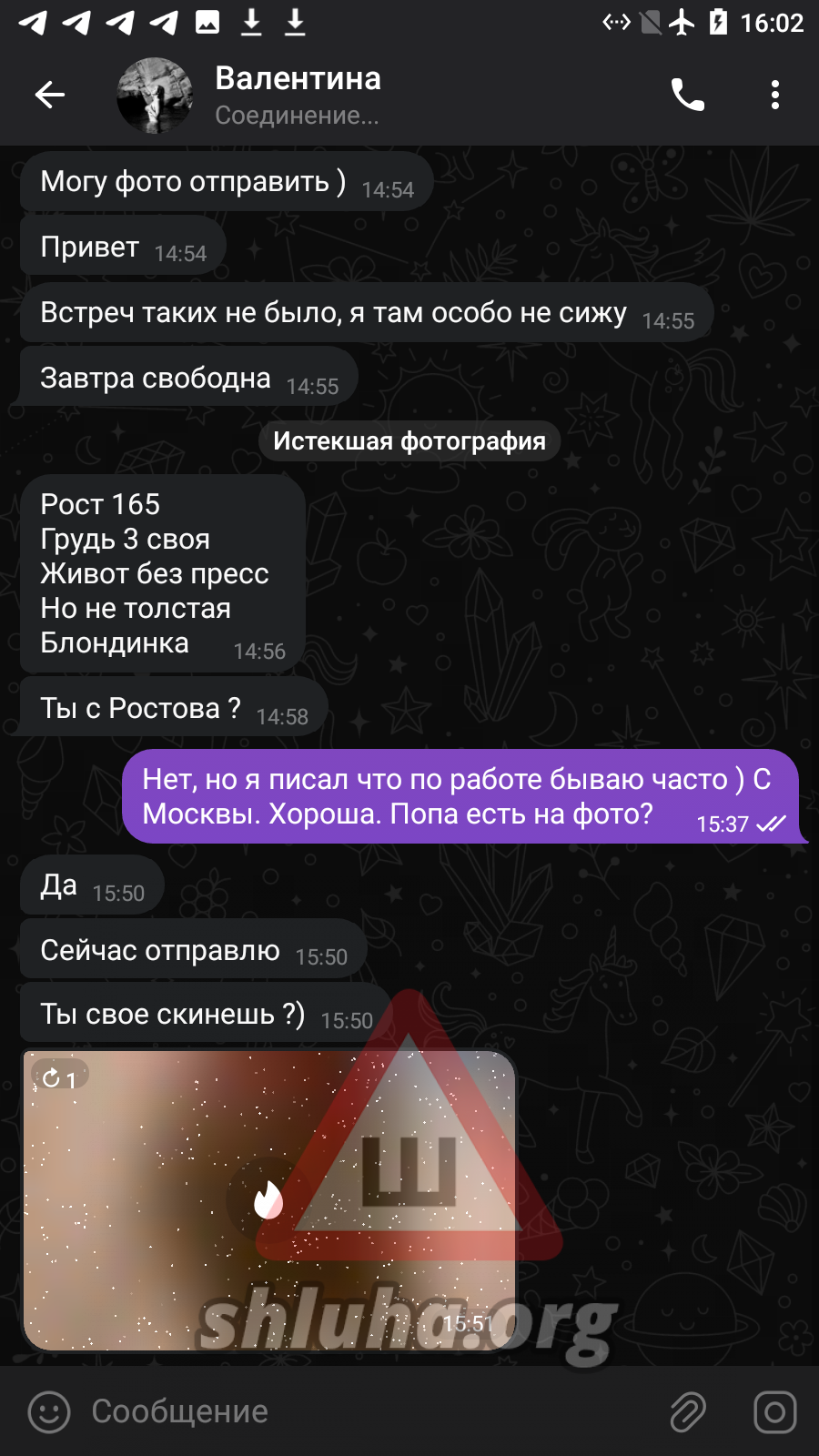Open Валентина's profile from the header

[298, 95]
